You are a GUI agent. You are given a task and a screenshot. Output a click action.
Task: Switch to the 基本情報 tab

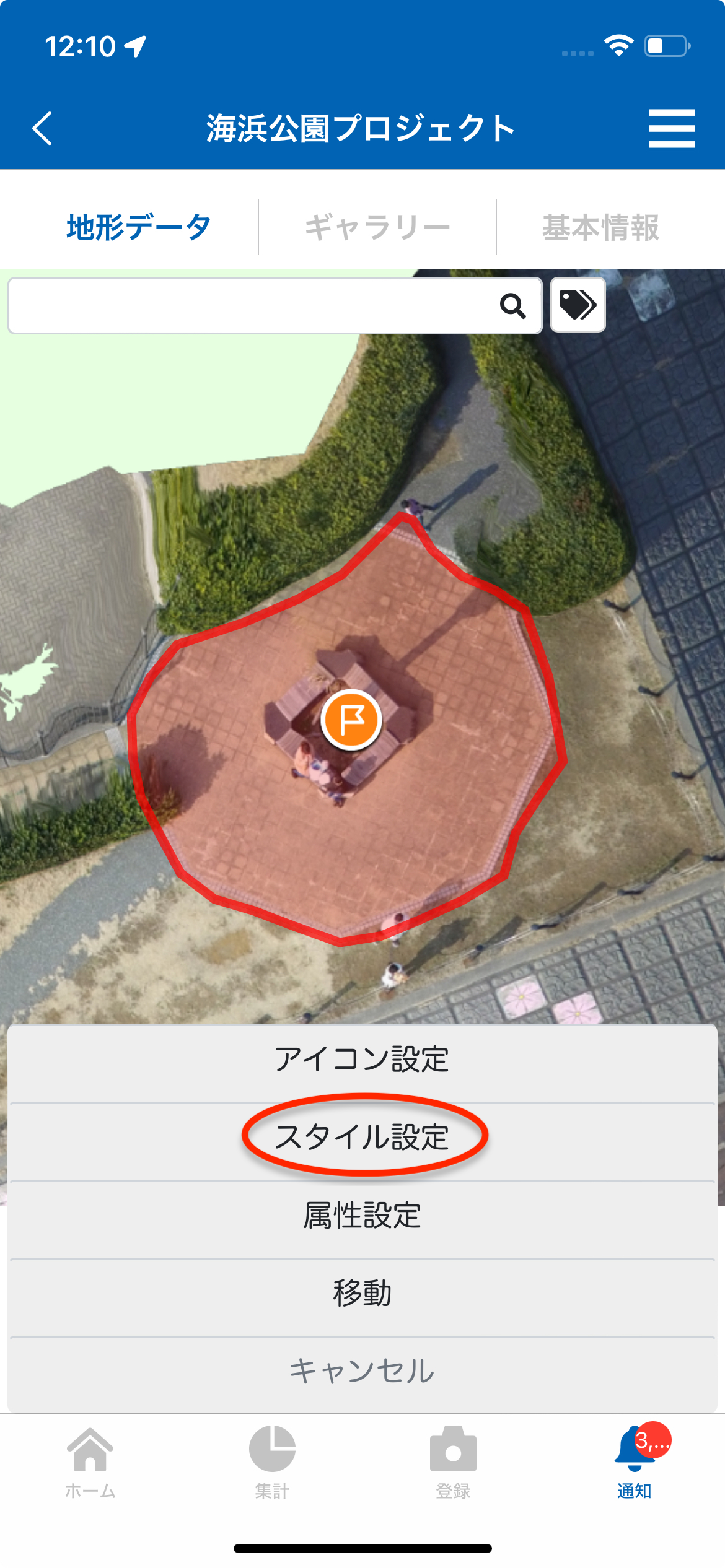click(600, 227)
